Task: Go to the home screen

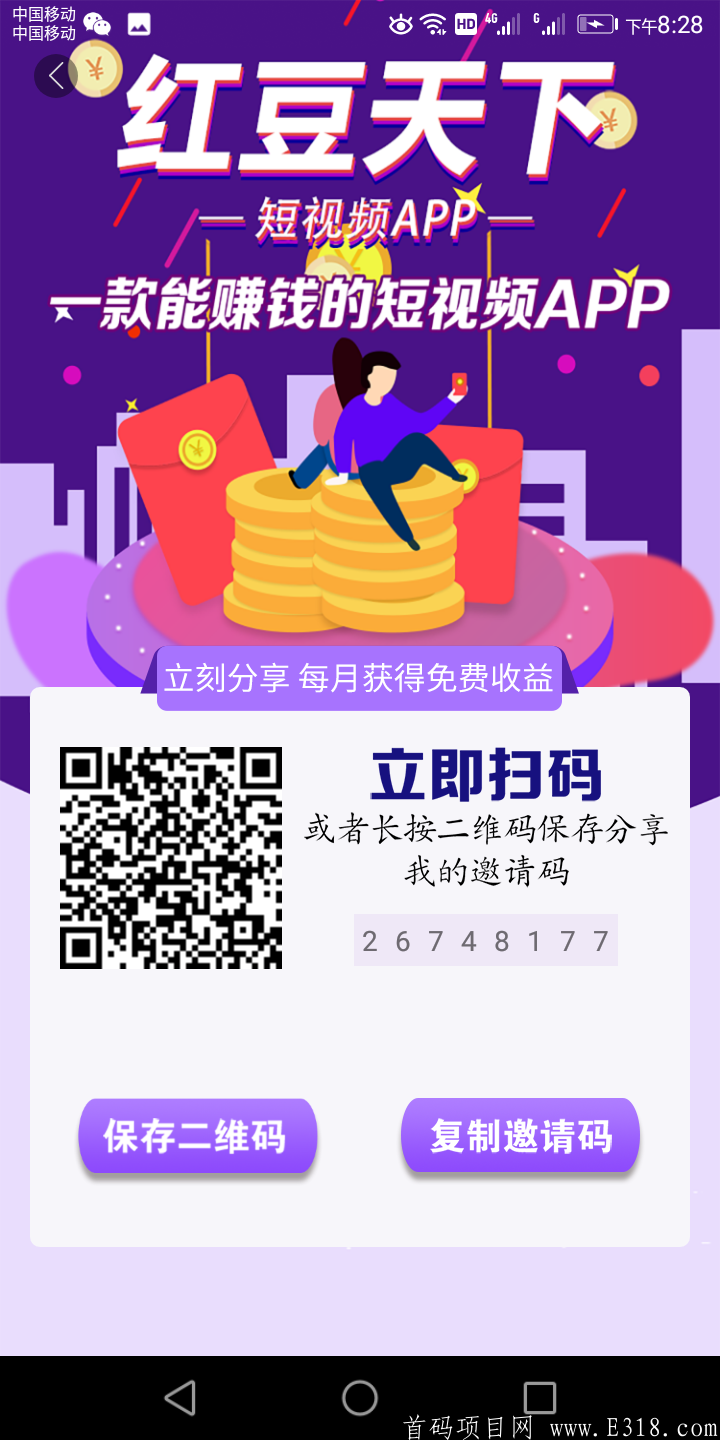Action: (360, 1397)
